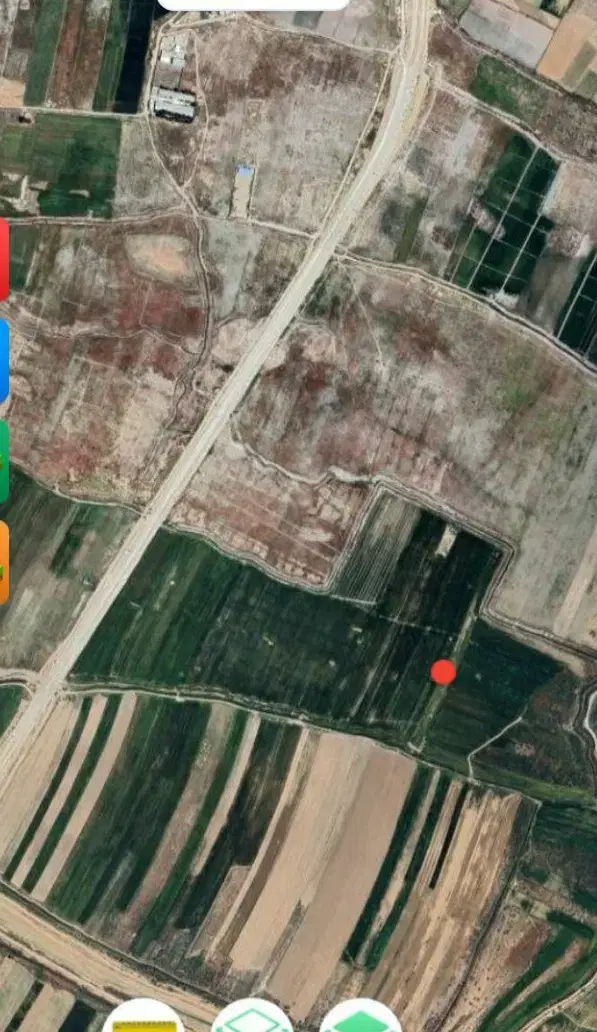Tap the green button on the left edge
Image resolution: width=597 pixels, height=1032 pixels.
[4, 462]
